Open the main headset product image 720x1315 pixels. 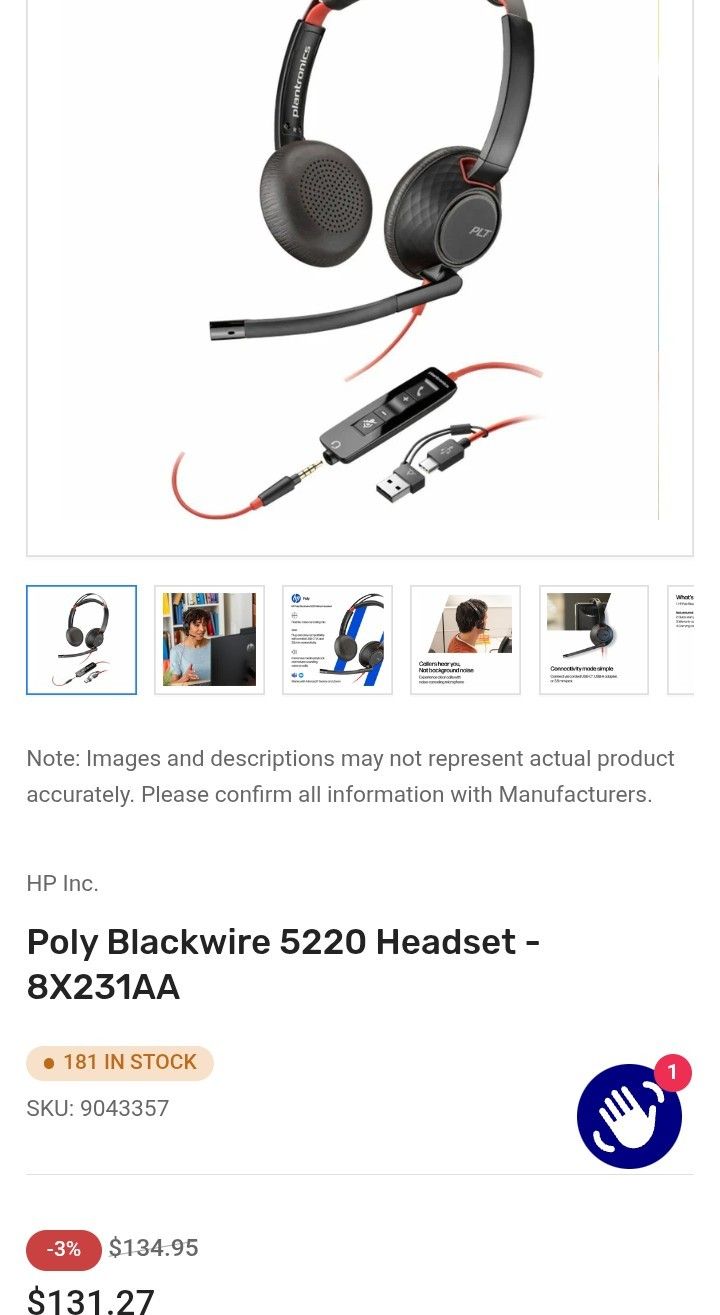(360, 270)
